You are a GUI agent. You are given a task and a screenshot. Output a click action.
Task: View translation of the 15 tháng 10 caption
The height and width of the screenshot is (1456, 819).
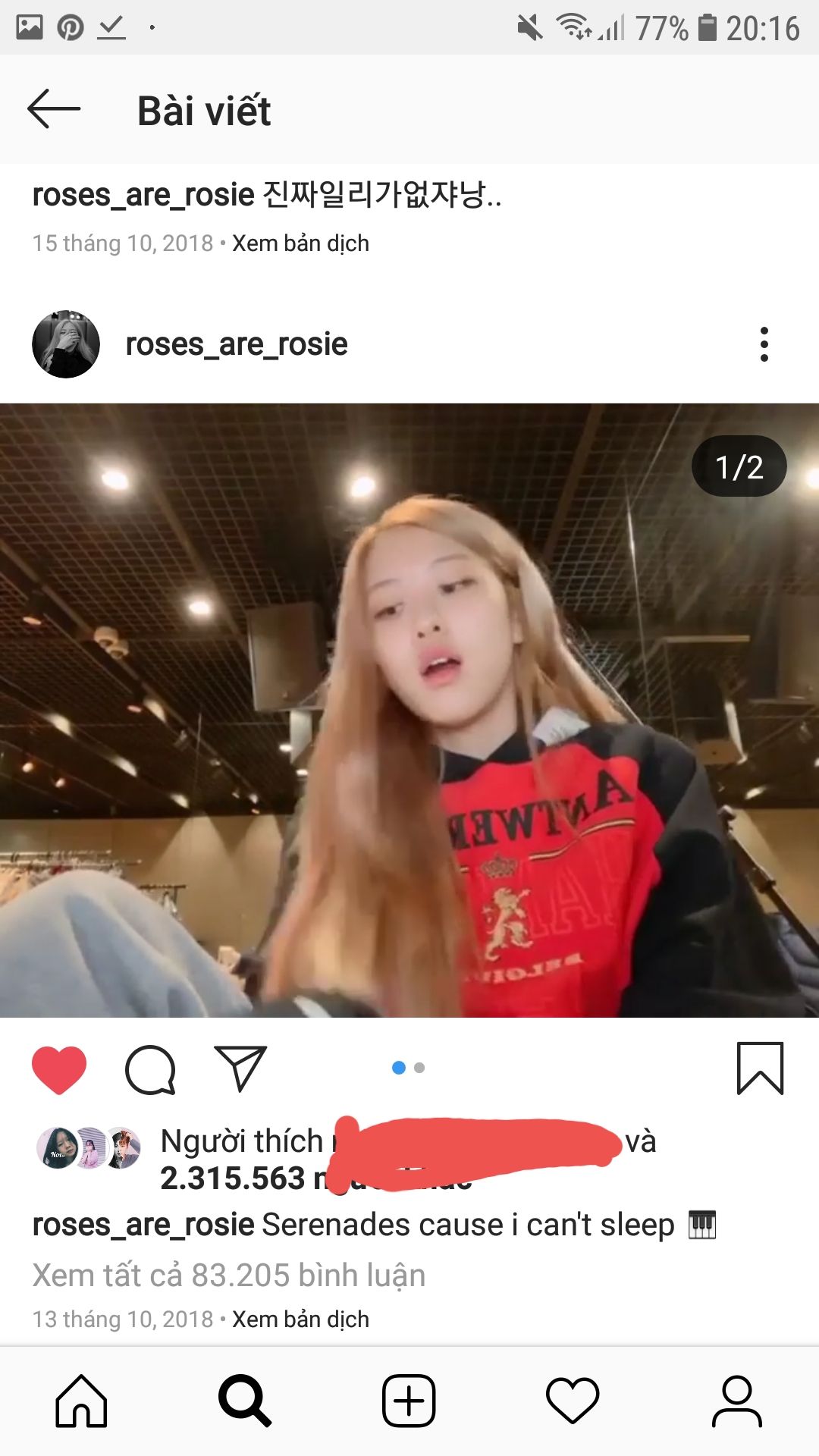coord(300,243)
